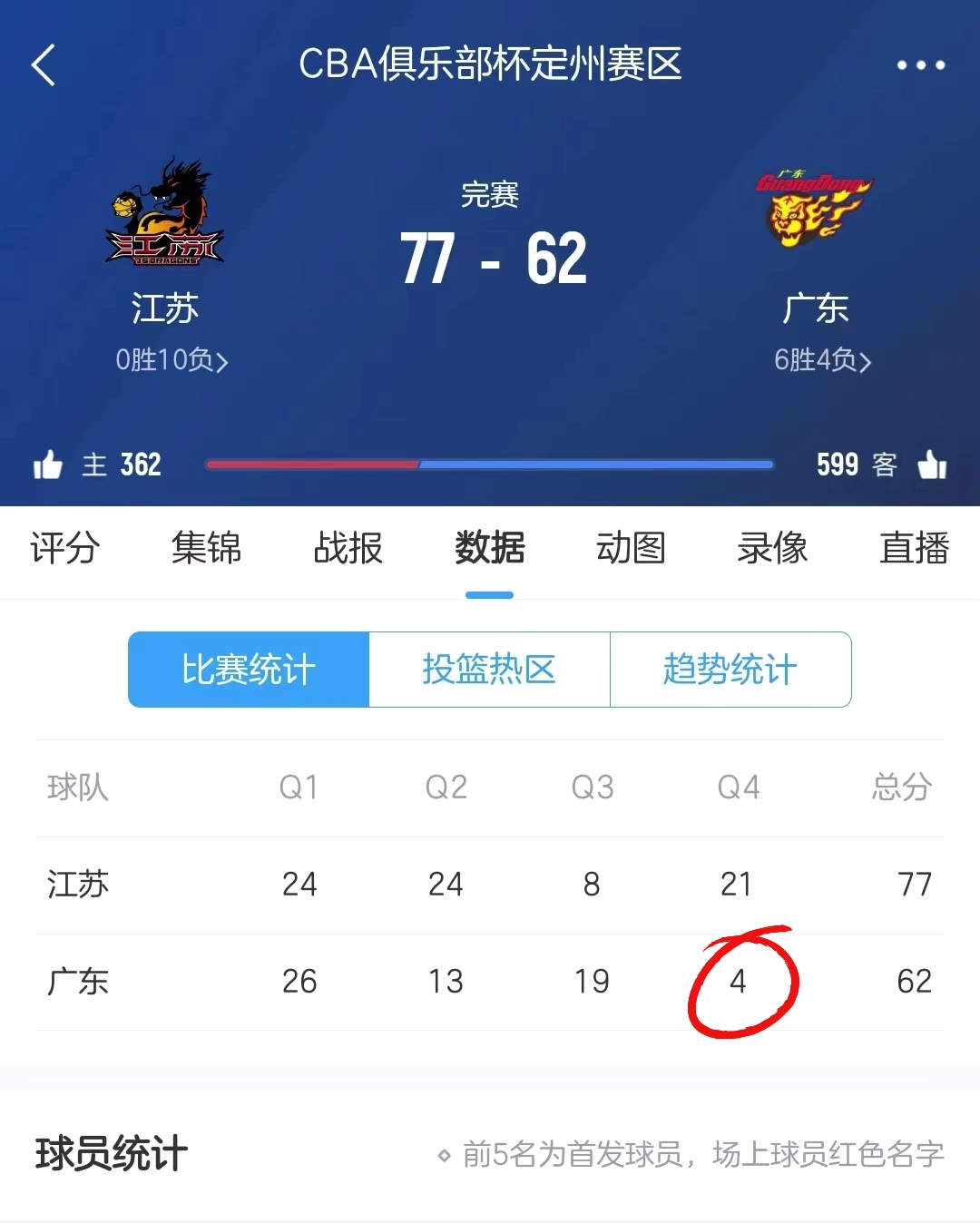
Task: Show the 投篮热区 segment
Action: pos(489,670)
